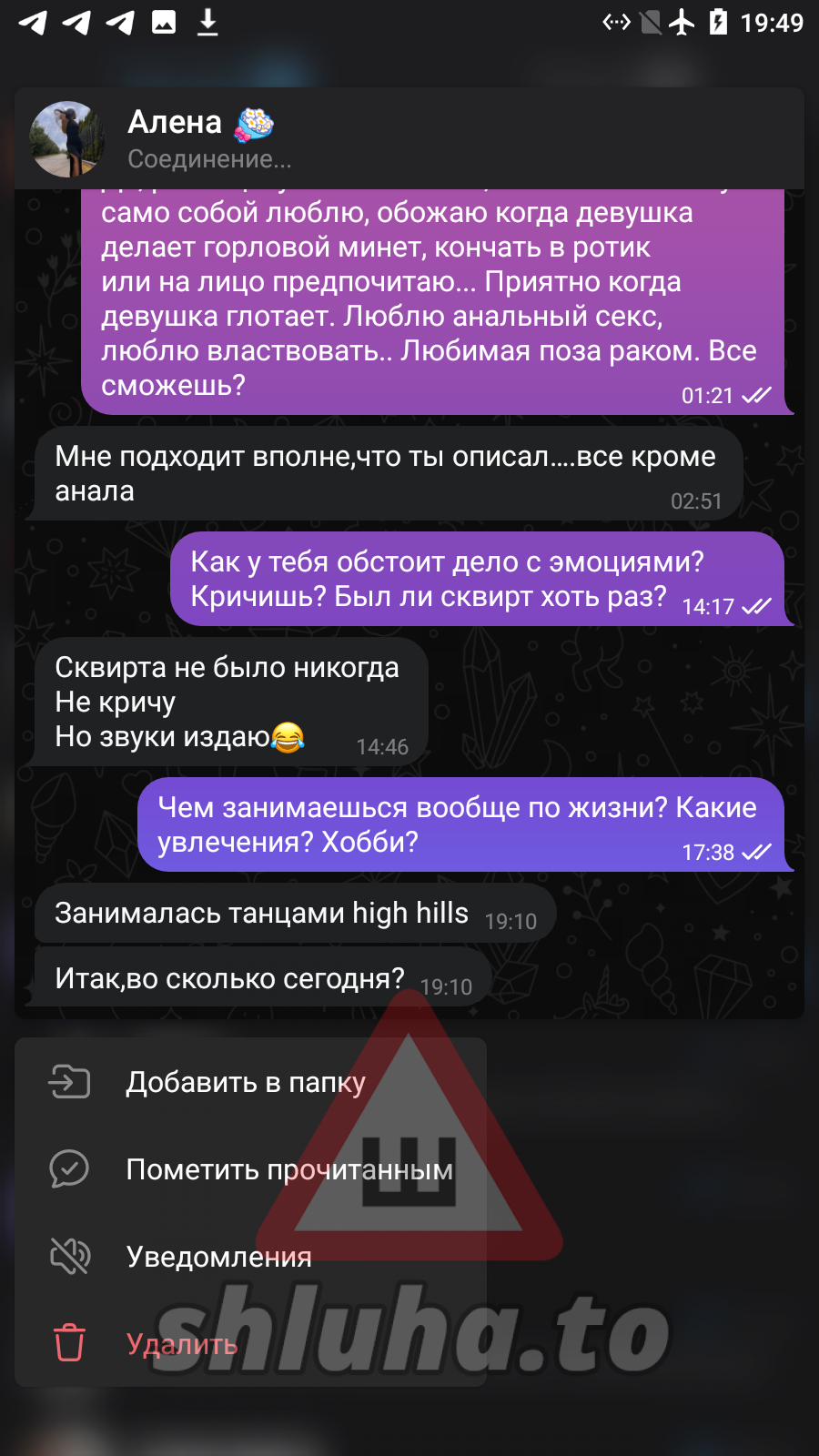Choose Пометить прочитанным
This screenshot has width=819, height=1456.
click(288, 1169)
